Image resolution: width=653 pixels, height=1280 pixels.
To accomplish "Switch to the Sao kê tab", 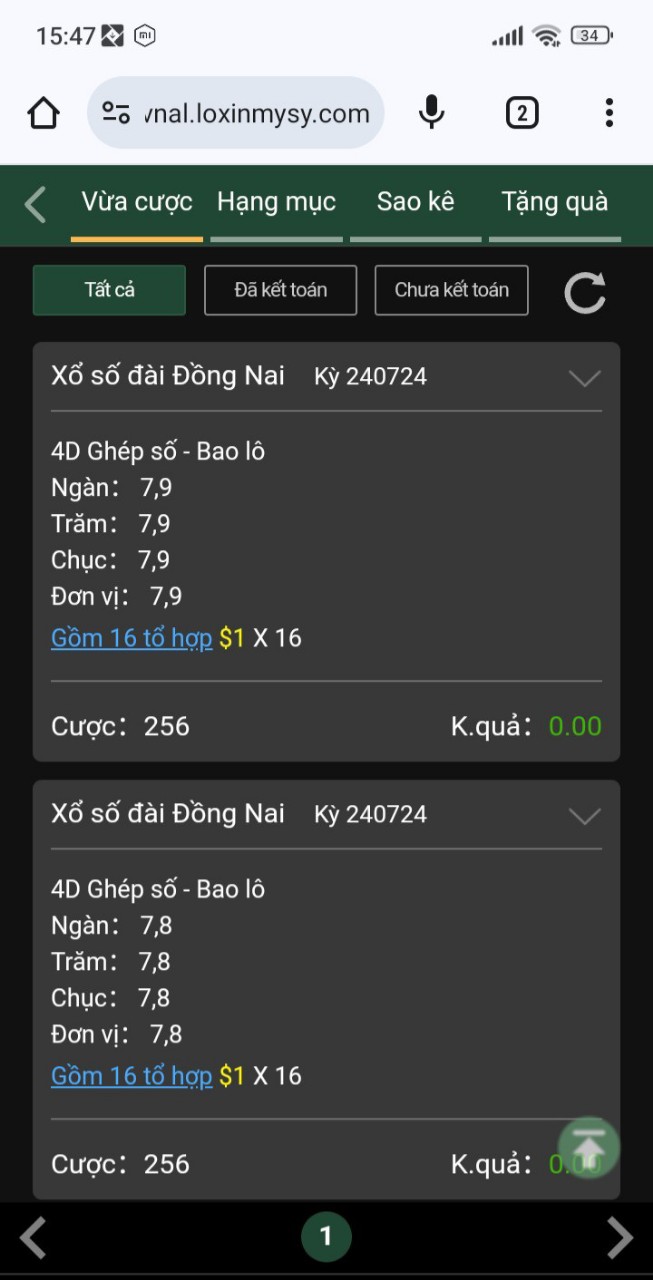I will point(415,202).
